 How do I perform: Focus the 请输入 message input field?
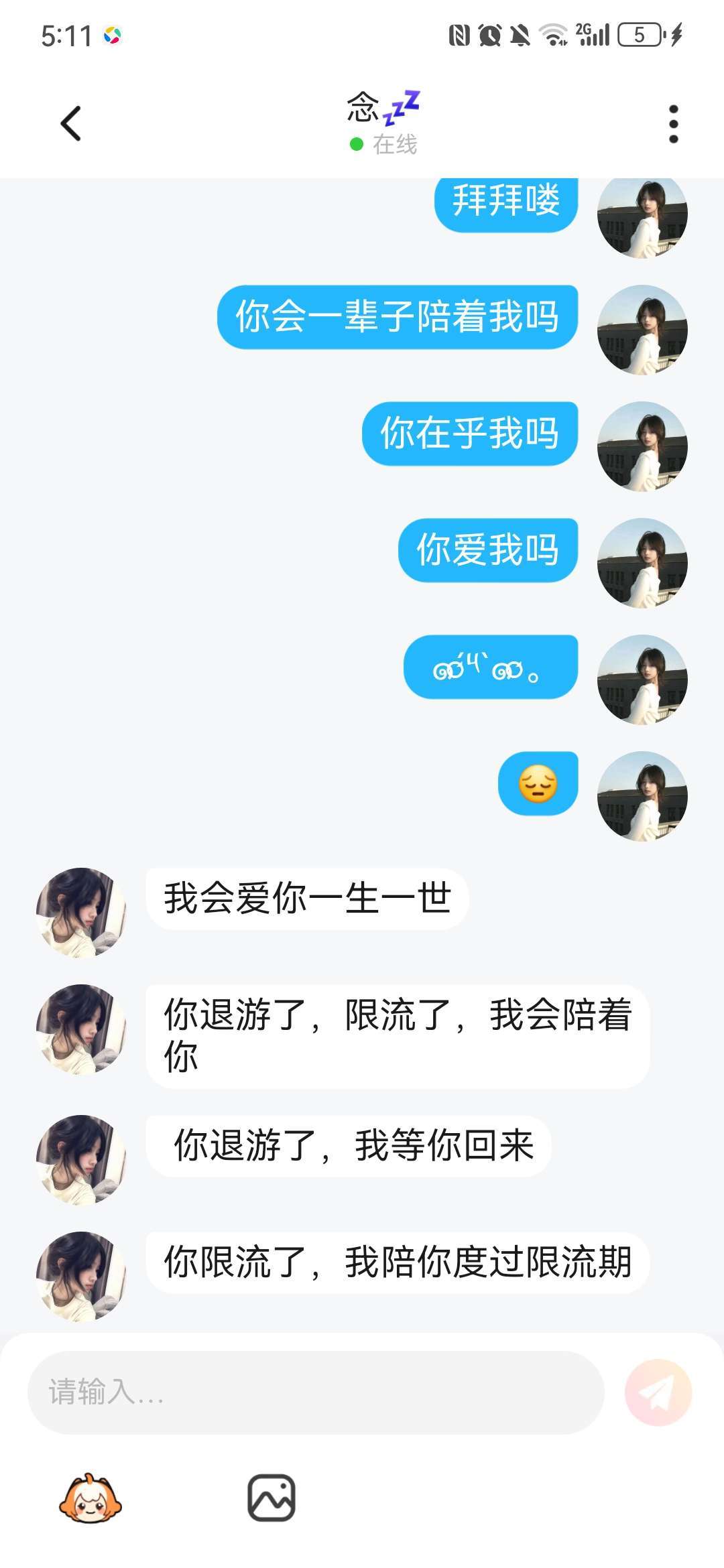click(x=315, y=1392)
